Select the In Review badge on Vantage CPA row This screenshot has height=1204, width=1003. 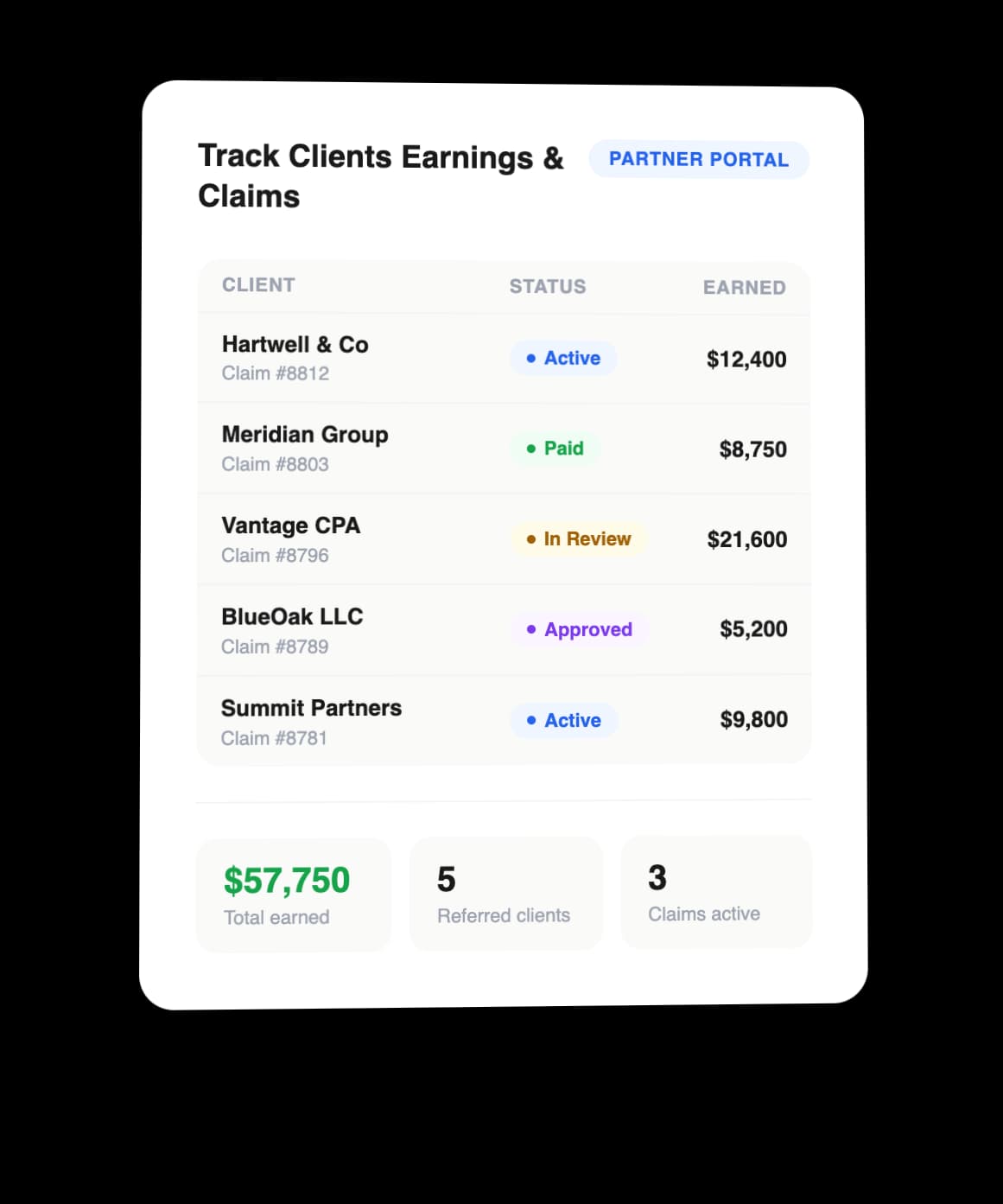pos(579,538)
